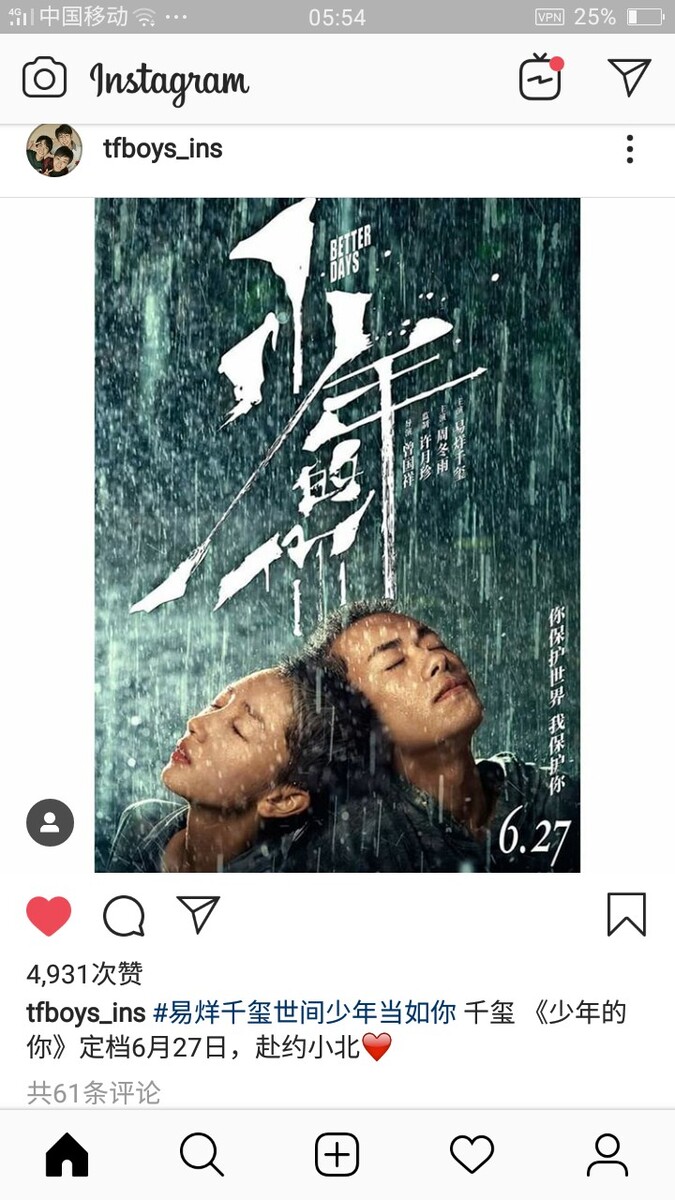This screenshot has height=1200, width=675.
Task: Open the IGTV icon
Action: (x=540, y=77)
